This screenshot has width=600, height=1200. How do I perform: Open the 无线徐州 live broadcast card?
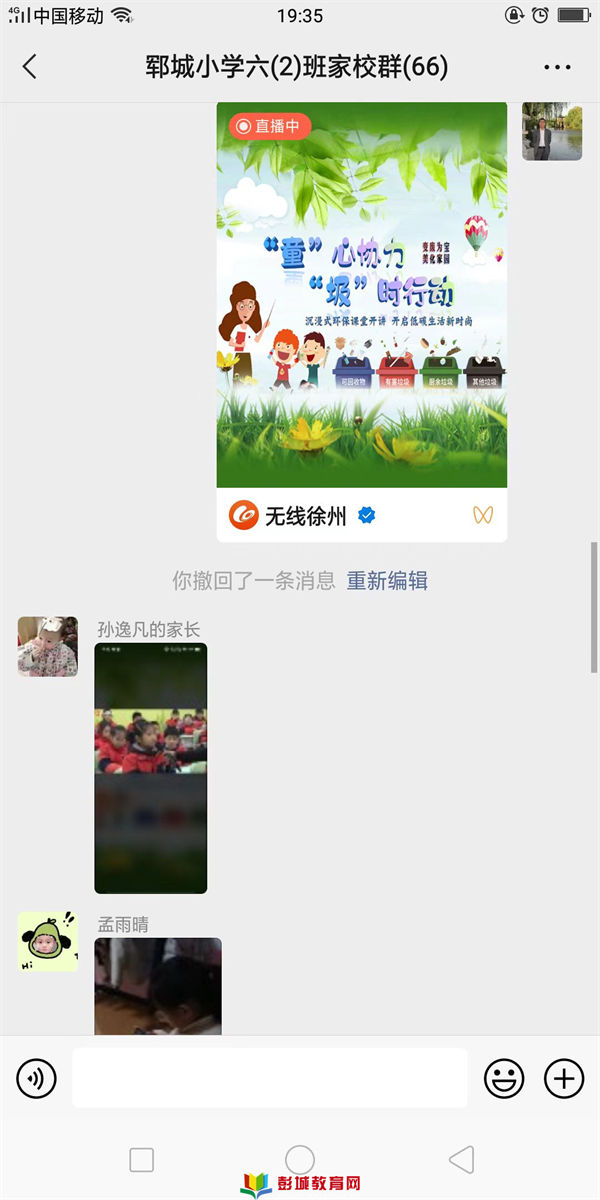(x=361, y=320)
